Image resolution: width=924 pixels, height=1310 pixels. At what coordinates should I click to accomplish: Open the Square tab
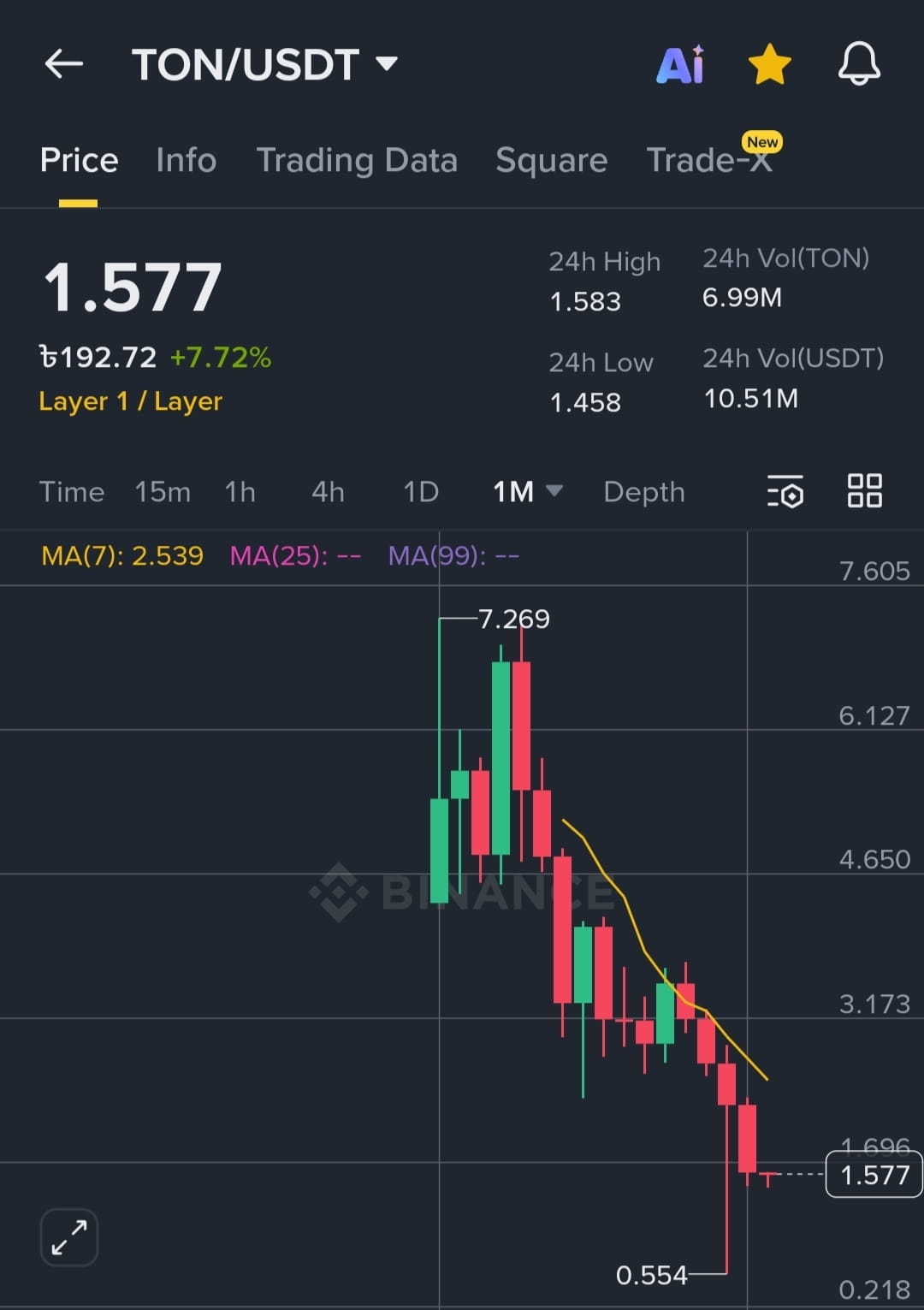click(552, 160)
